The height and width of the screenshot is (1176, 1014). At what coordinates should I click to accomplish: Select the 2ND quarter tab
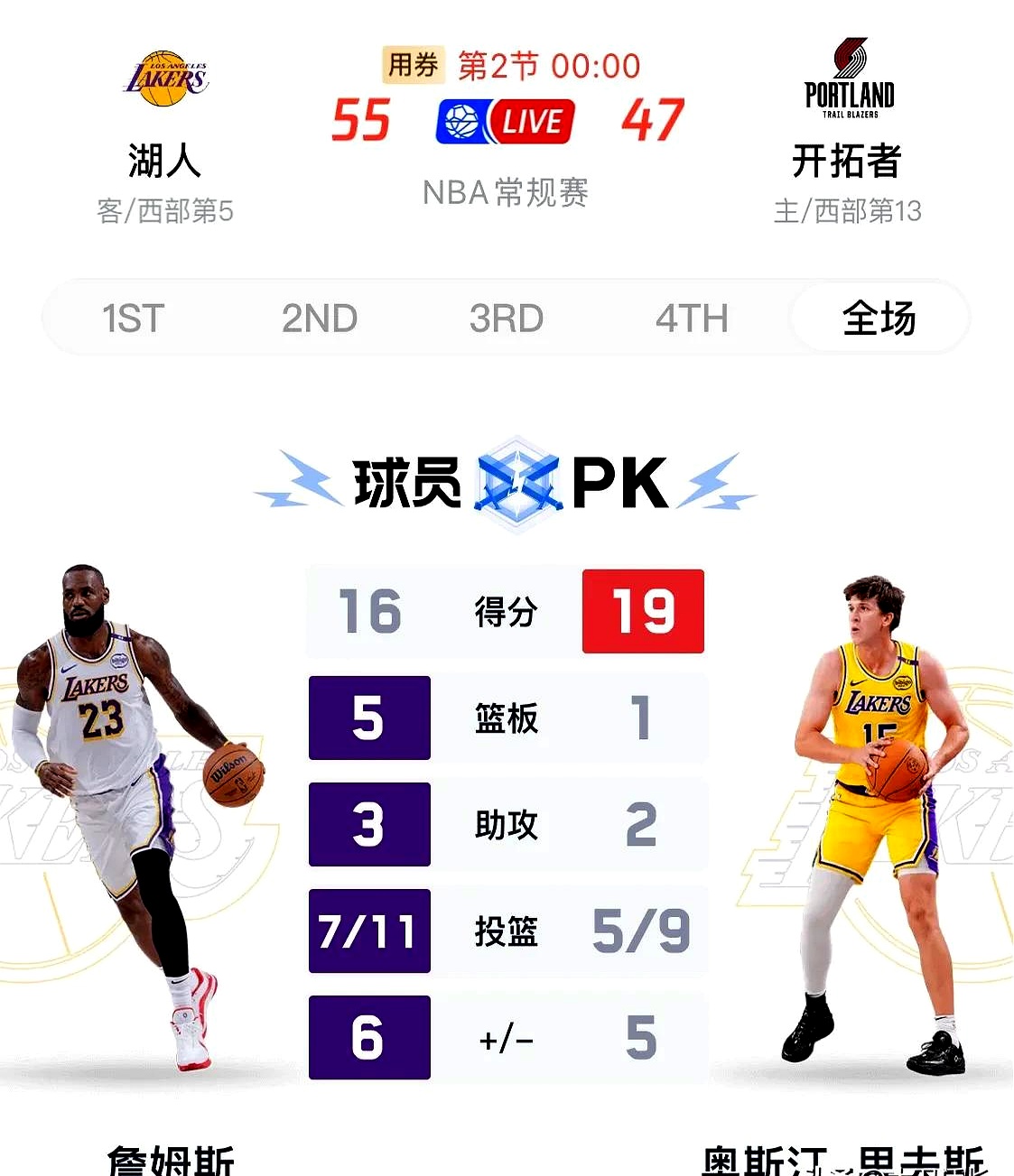pos(320,319)
